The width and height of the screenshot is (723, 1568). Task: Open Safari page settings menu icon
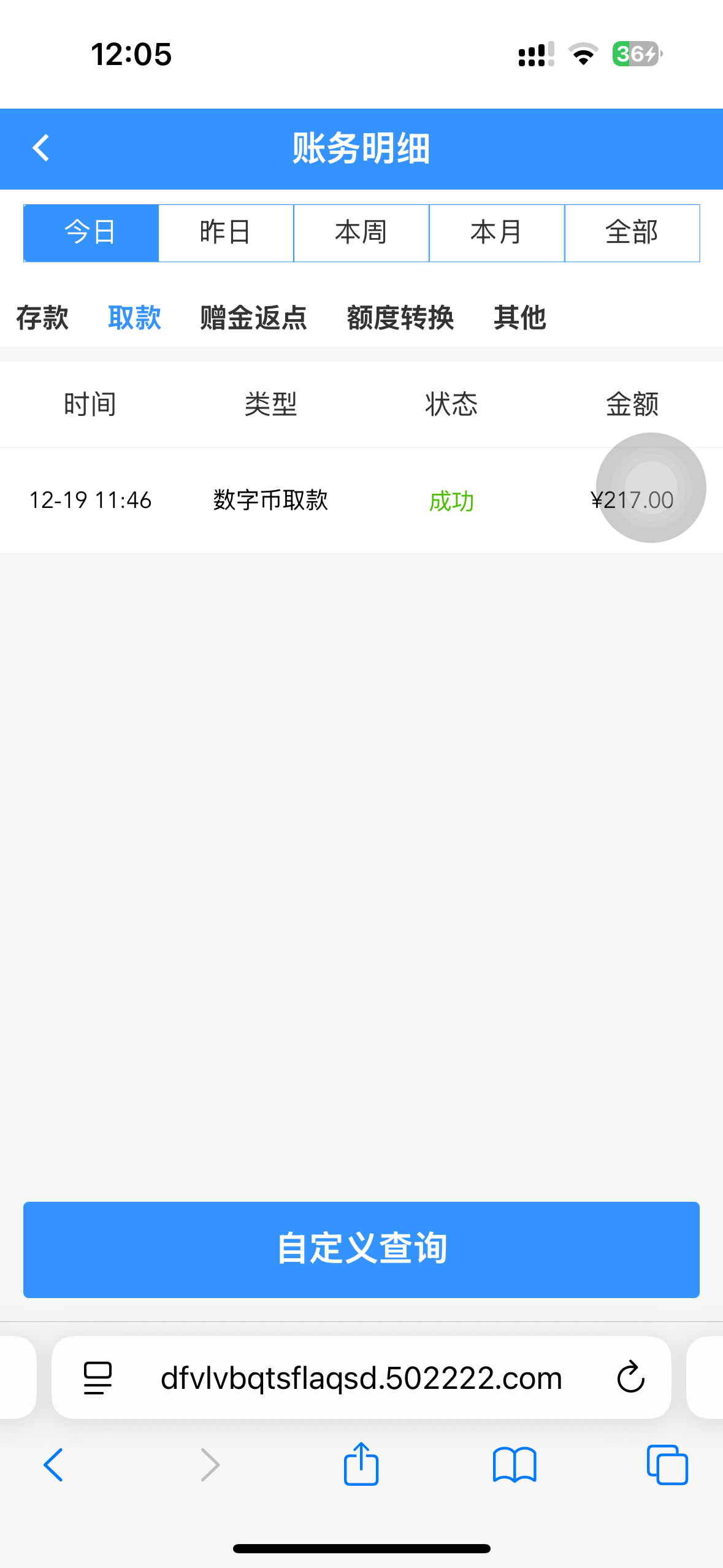98,1378
